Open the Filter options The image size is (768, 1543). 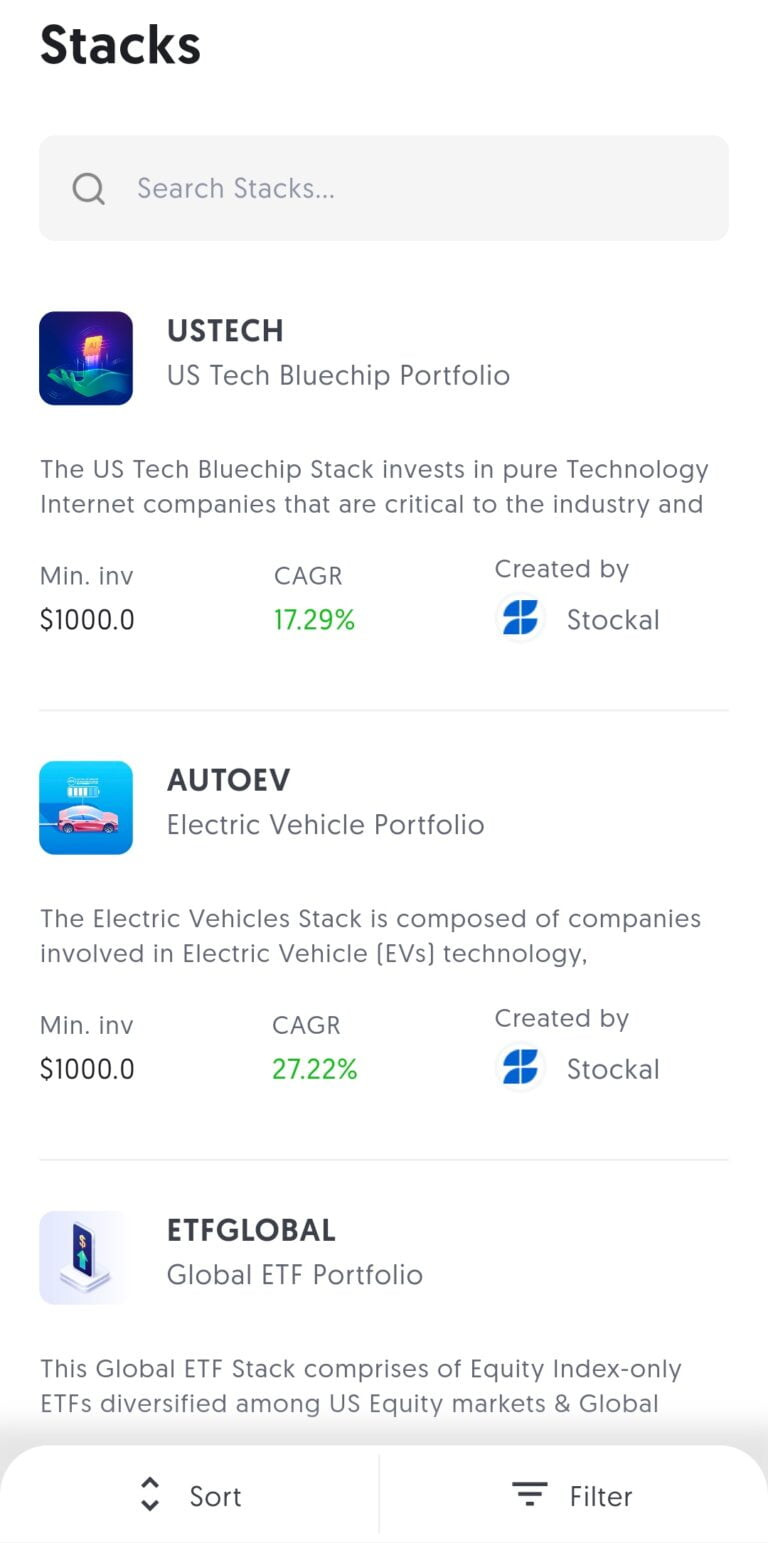click(573, 1495)
